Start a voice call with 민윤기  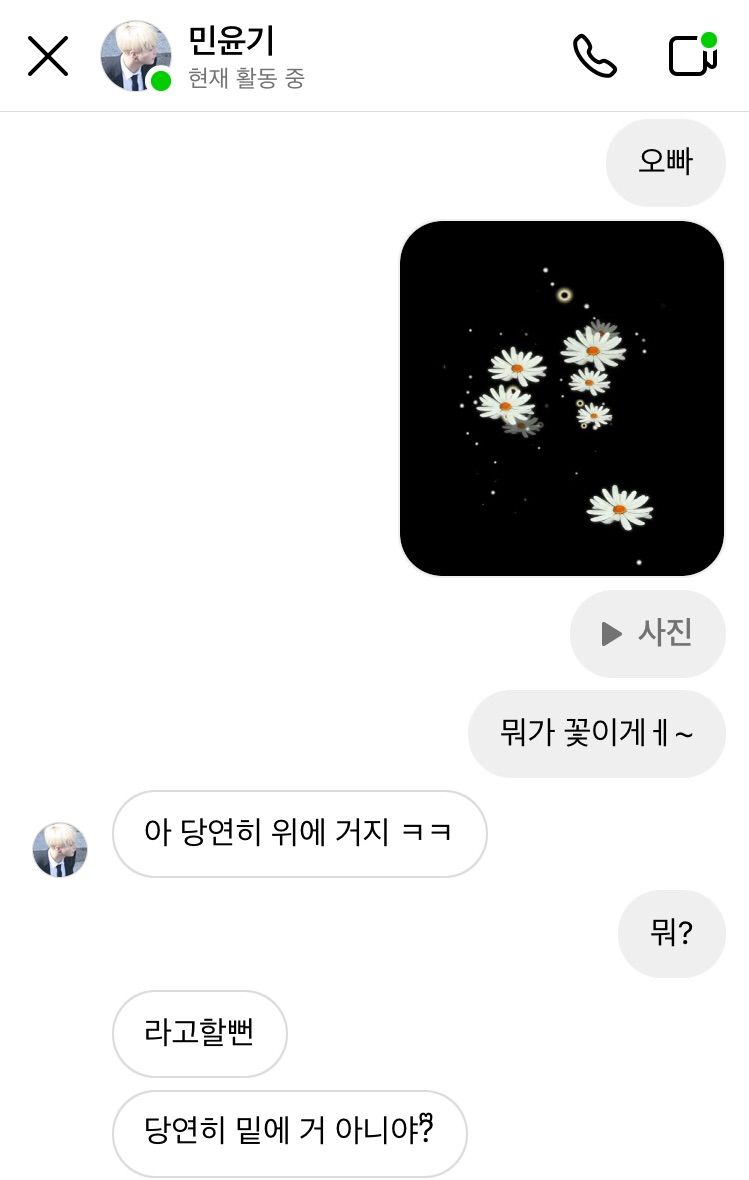click(x=594, y=57)
